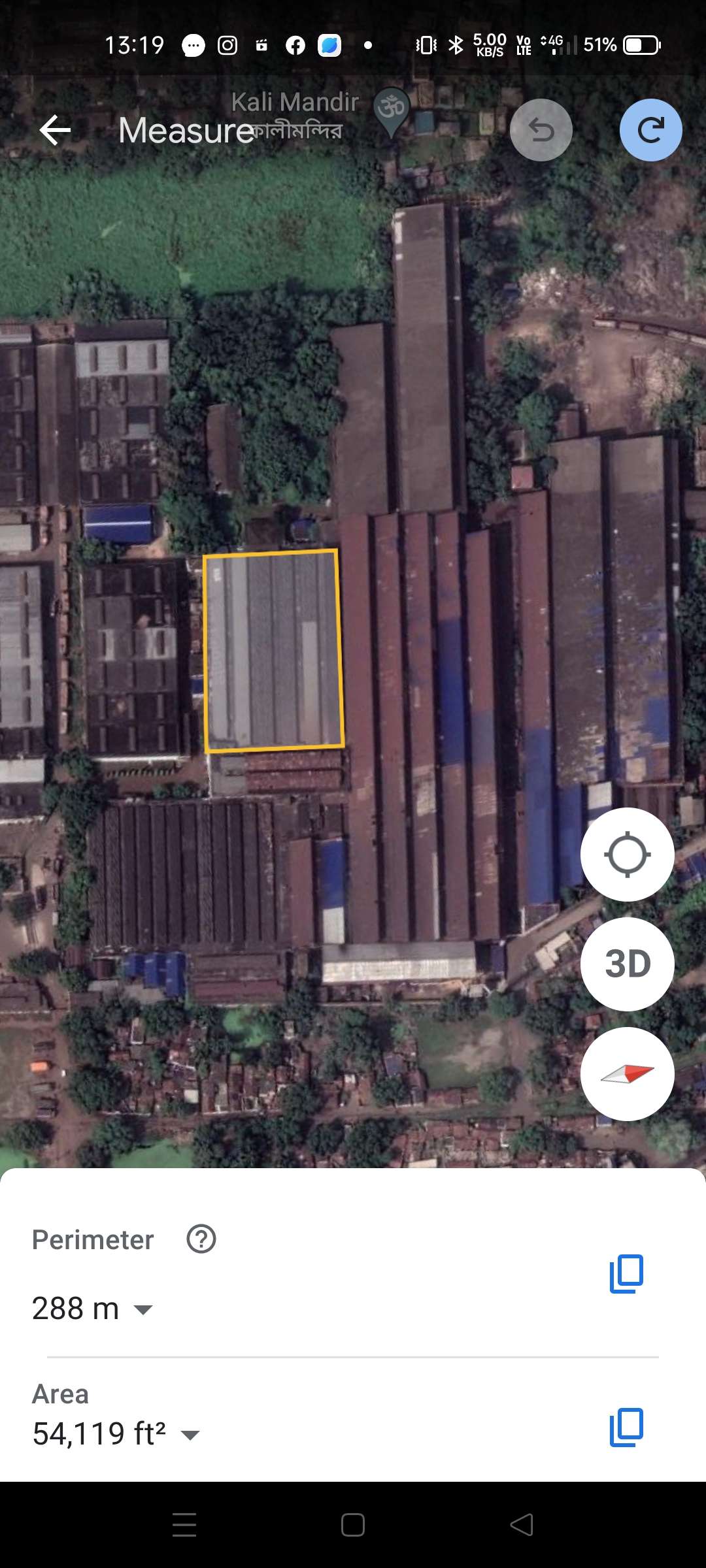The image size is (706, 1568).
Task: Open recent apps from navigation bar
Action: [x=184, y=1525]
